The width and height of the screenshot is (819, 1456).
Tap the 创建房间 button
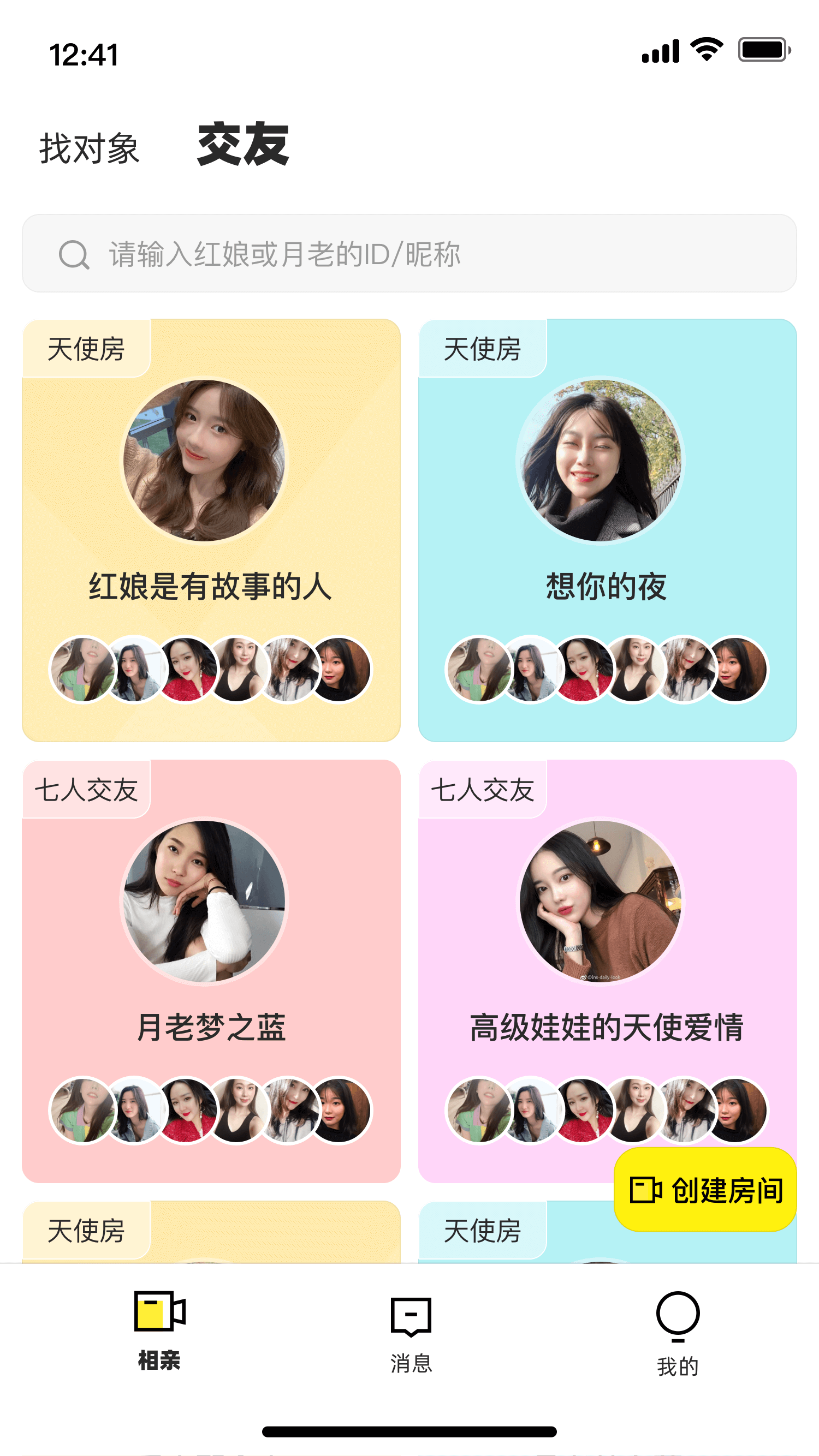click(705, 1190)
